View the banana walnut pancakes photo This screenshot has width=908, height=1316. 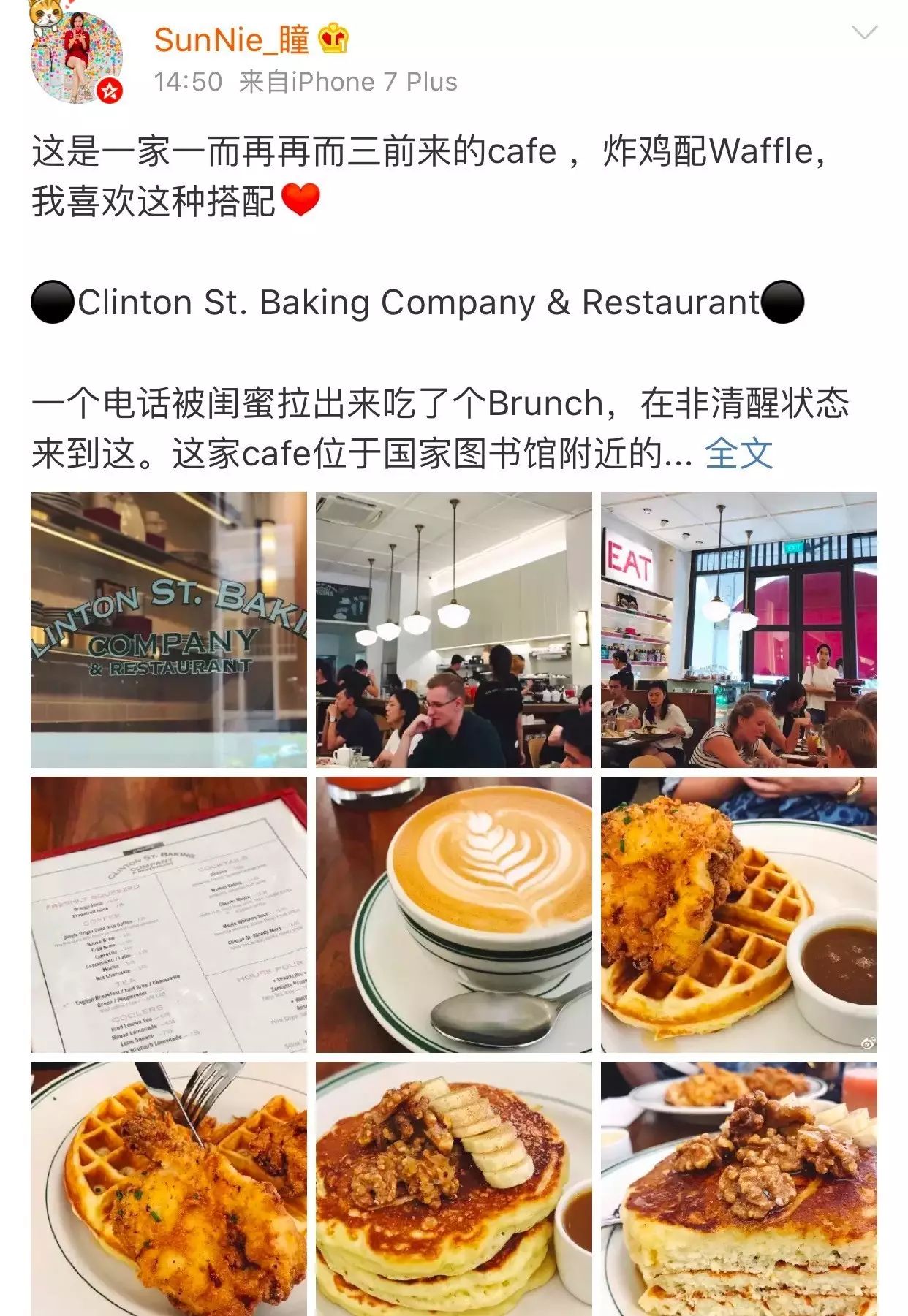pyautogui.click(x=453, y=1188)
